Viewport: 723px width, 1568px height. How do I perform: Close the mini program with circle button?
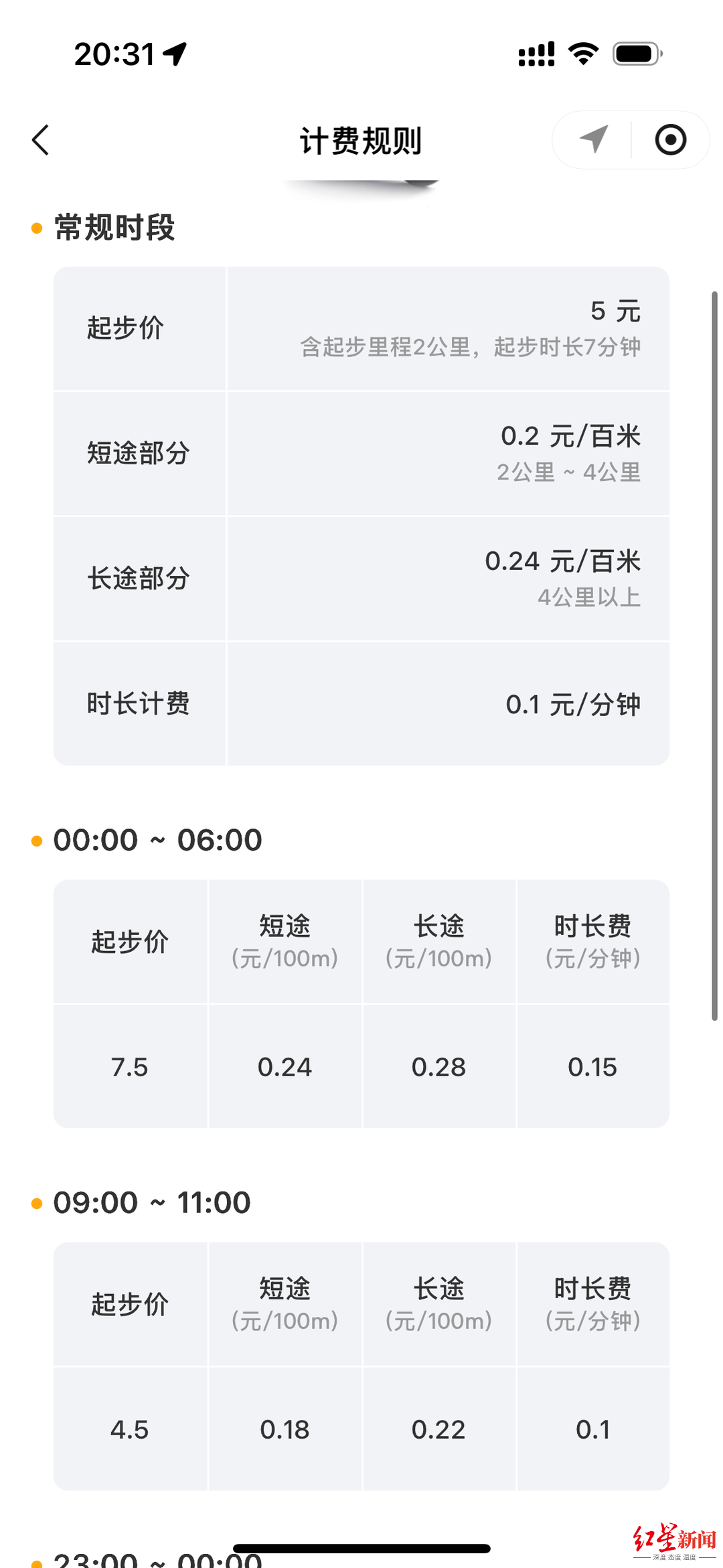pos(670,139)
